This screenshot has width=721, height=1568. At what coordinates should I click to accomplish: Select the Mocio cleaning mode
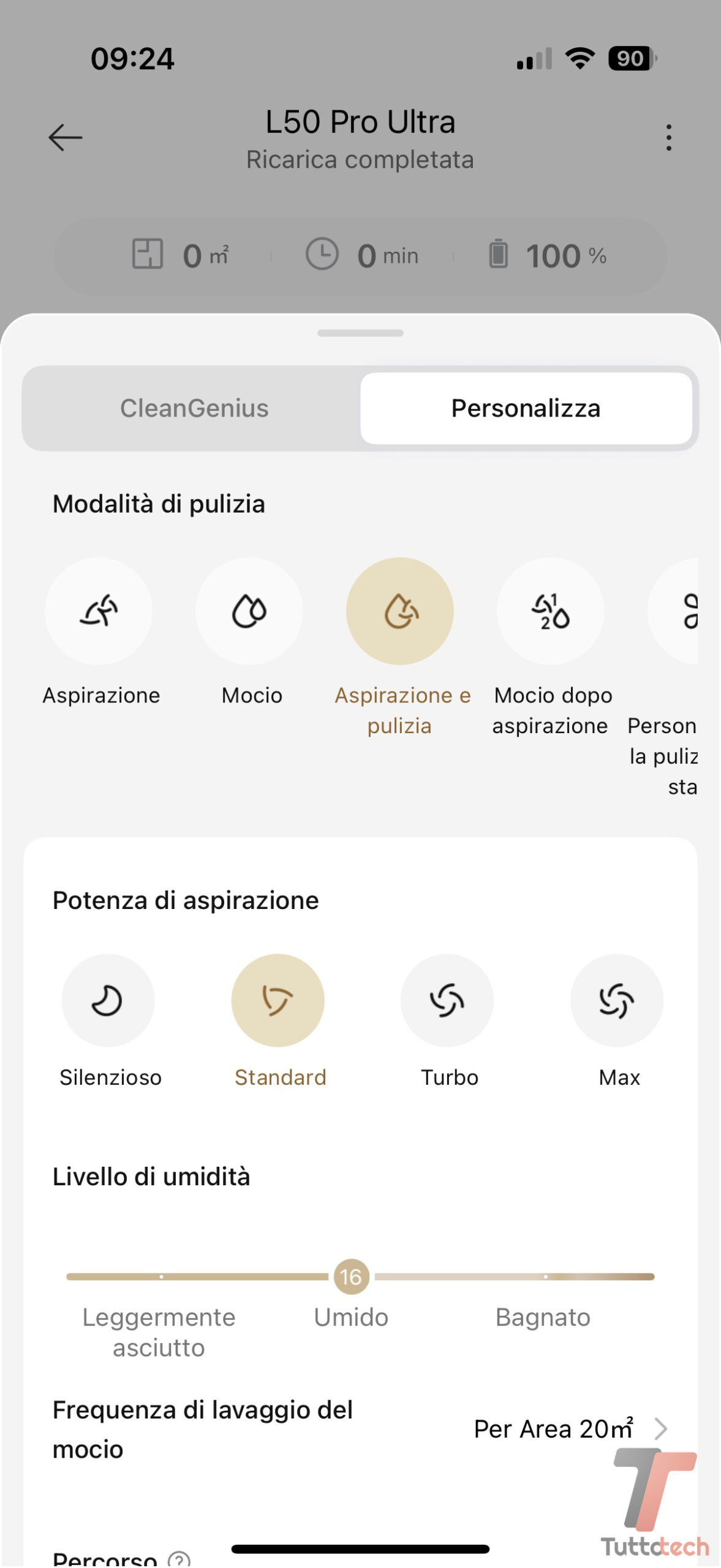click(249, 611)
